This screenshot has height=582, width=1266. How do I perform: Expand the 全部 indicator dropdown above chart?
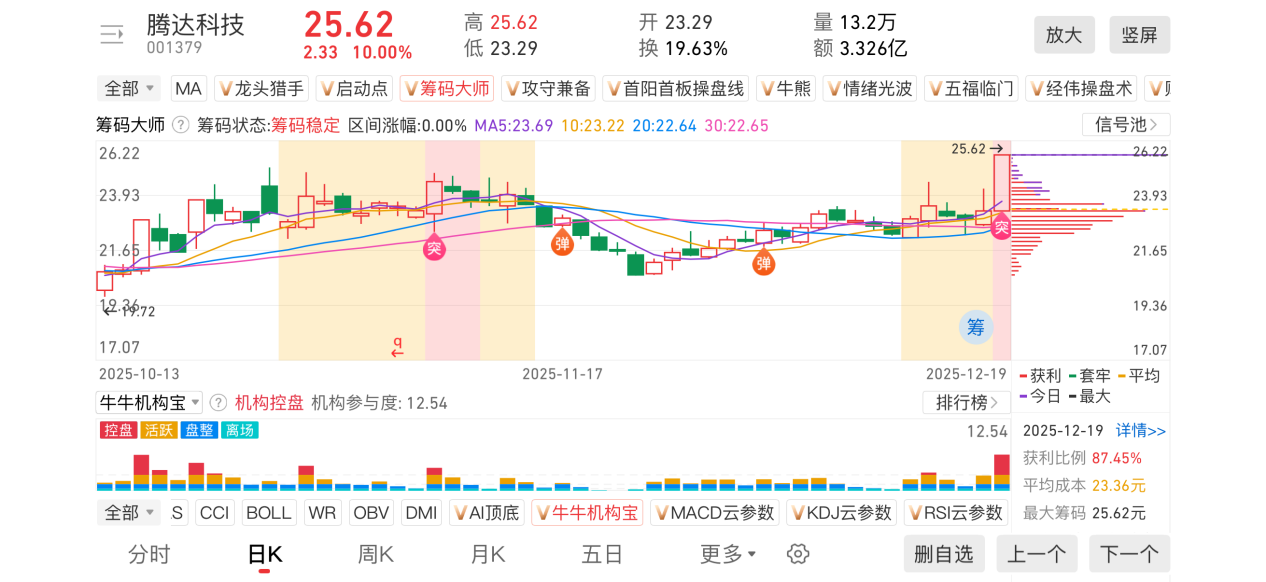click(x=130, y=89)
